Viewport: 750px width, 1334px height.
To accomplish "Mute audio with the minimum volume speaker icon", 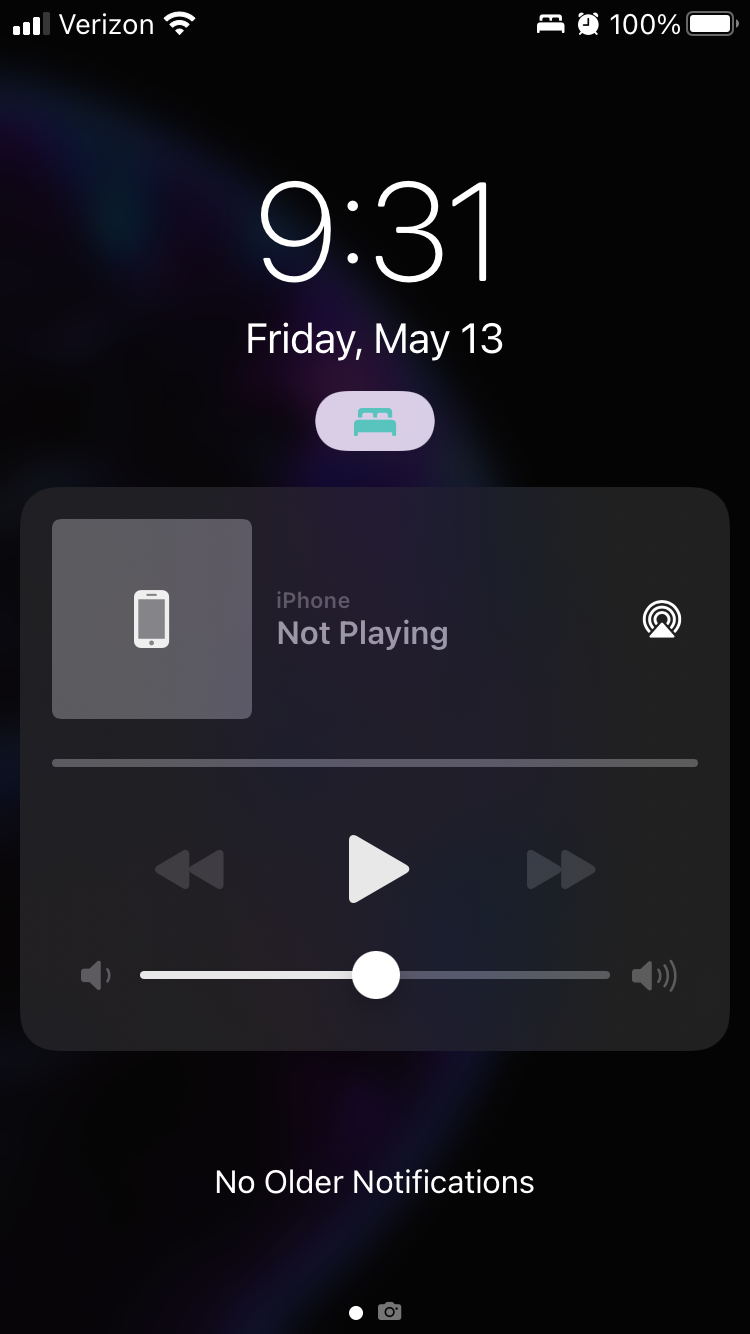I will [x=95, y=974].
